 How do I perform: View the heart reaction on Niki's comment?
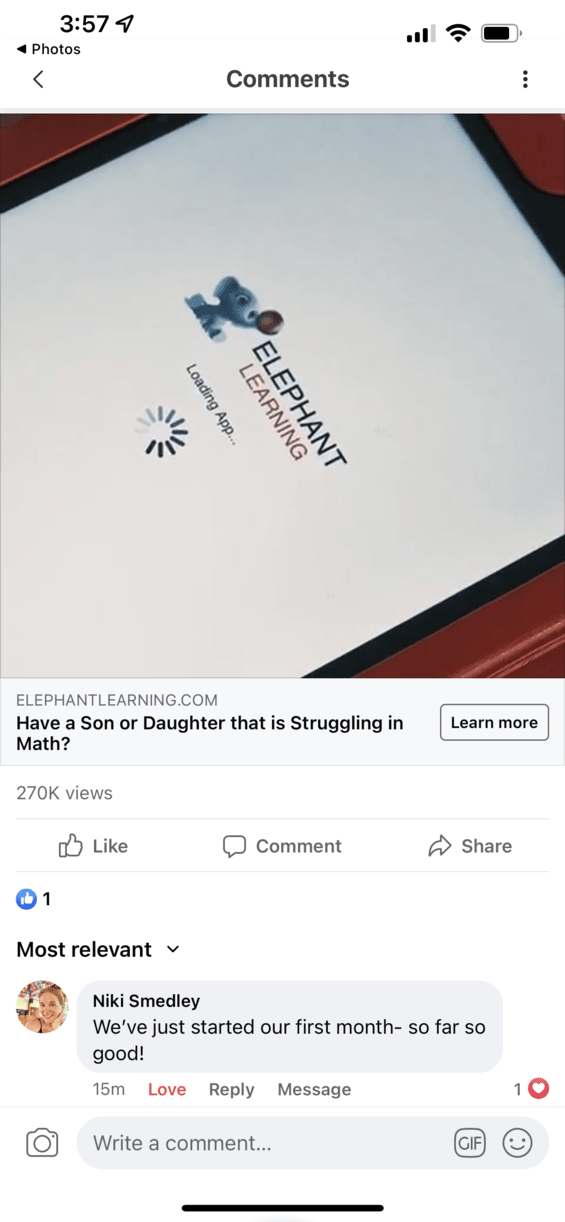coord(531,1089)
